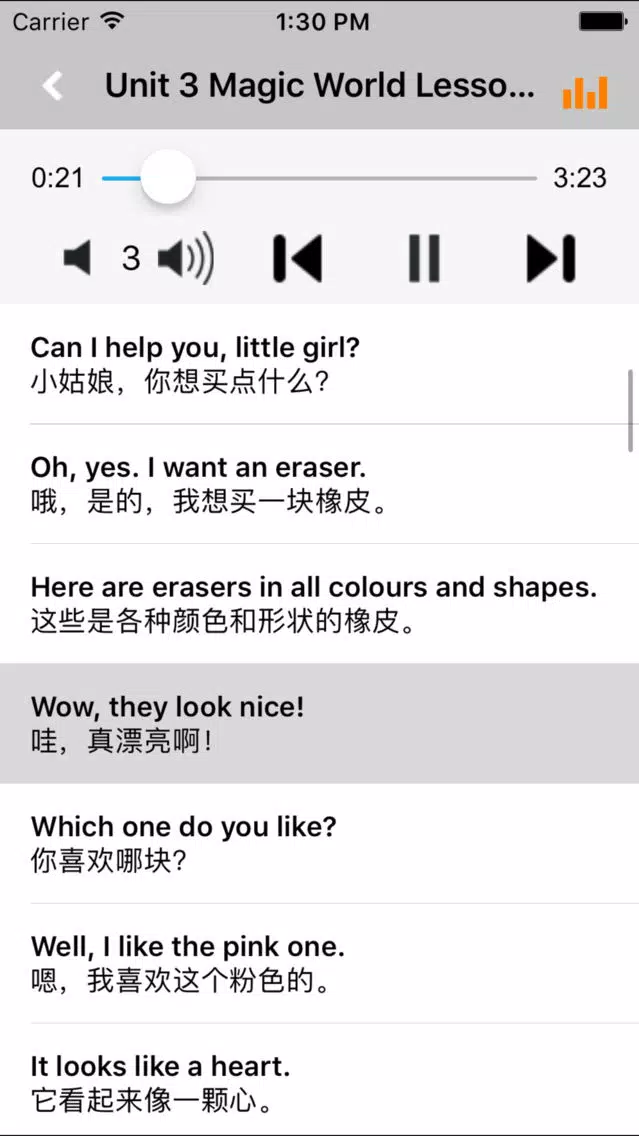Skip back to the previous track

(x=297, y=259)
